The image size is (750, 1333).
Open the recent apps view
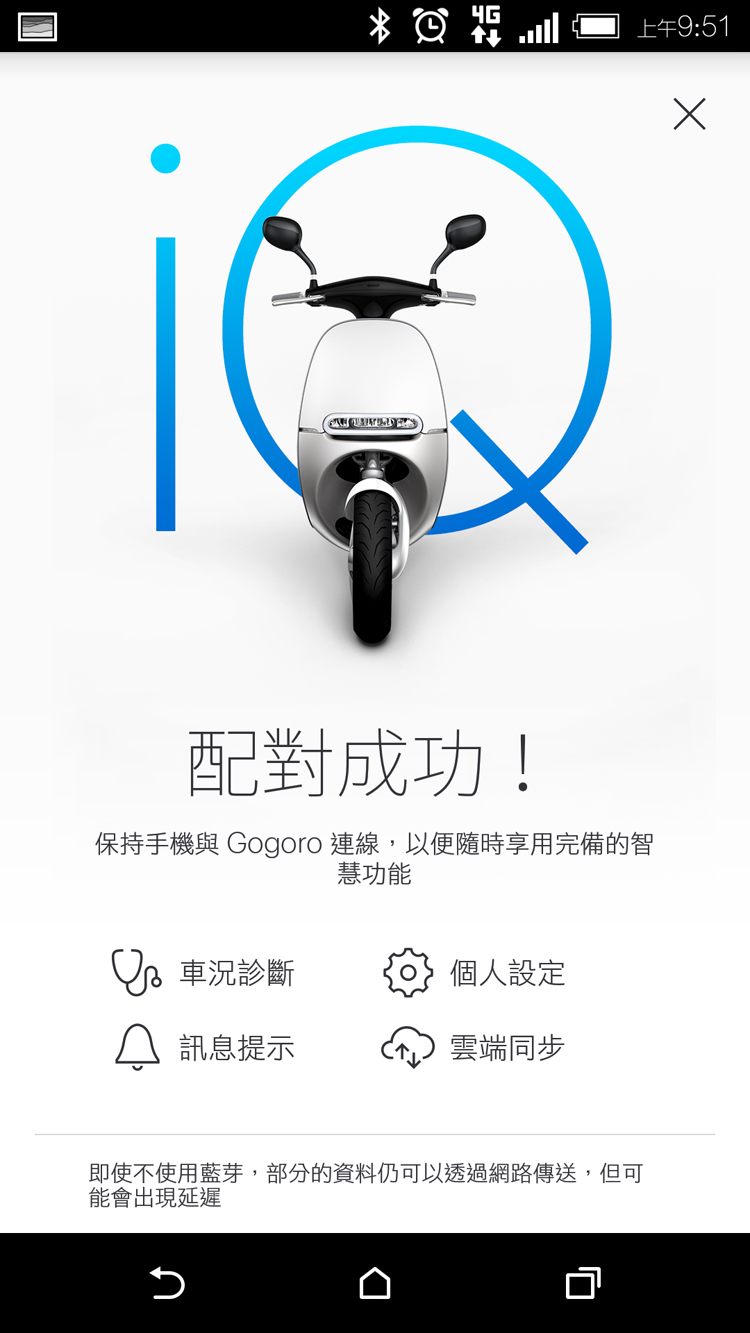[x=582, y=1283]
